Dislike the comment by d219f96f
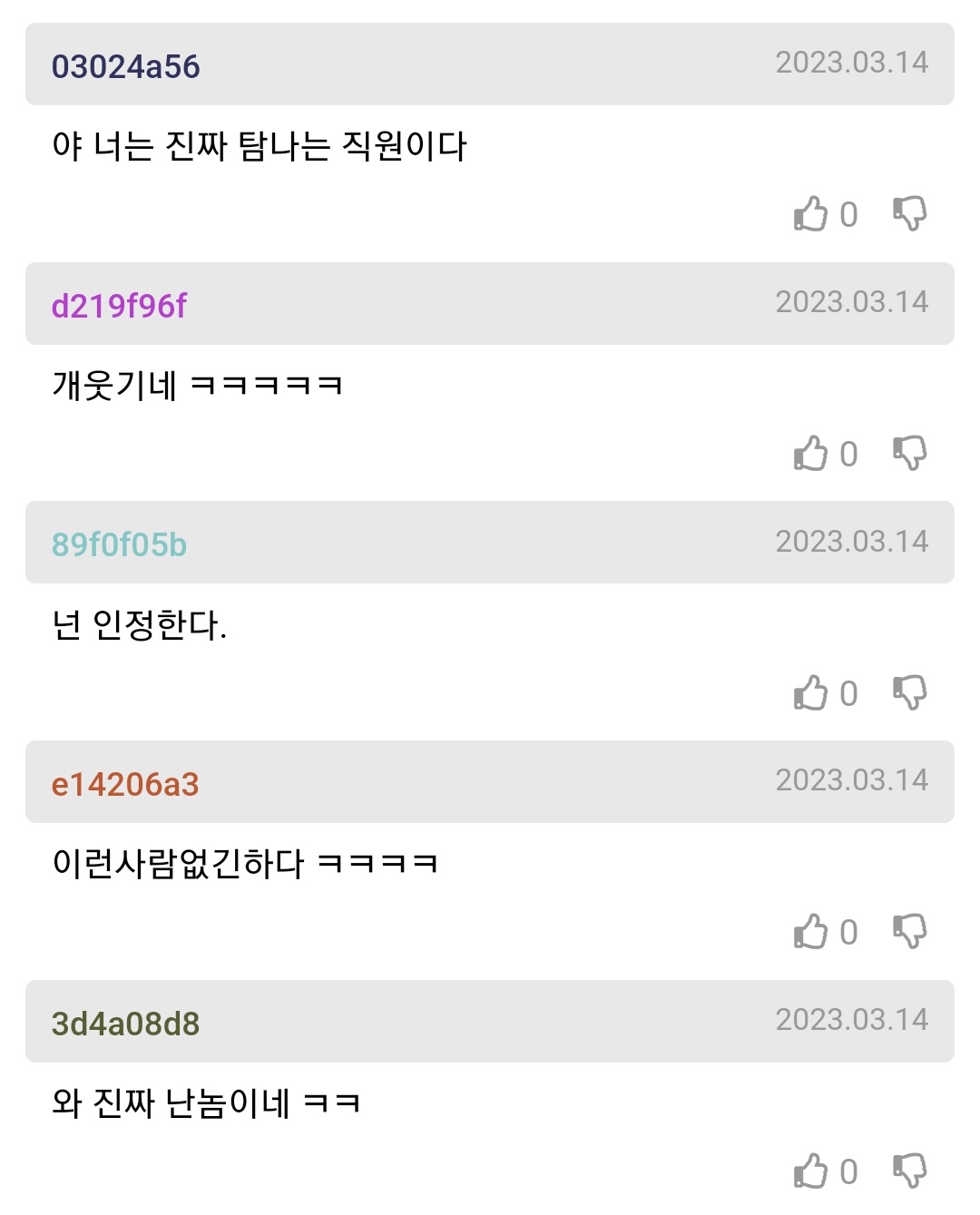The image size is (980, 1215). [909, 453]
